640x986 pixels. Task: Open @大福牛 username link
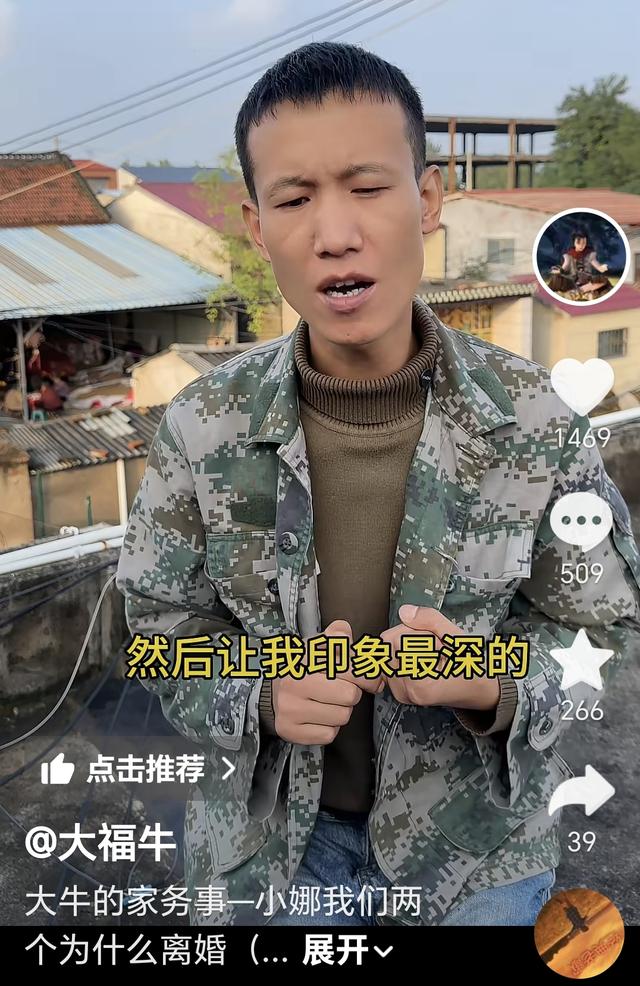pyautogui.click(x=100, y=844)
